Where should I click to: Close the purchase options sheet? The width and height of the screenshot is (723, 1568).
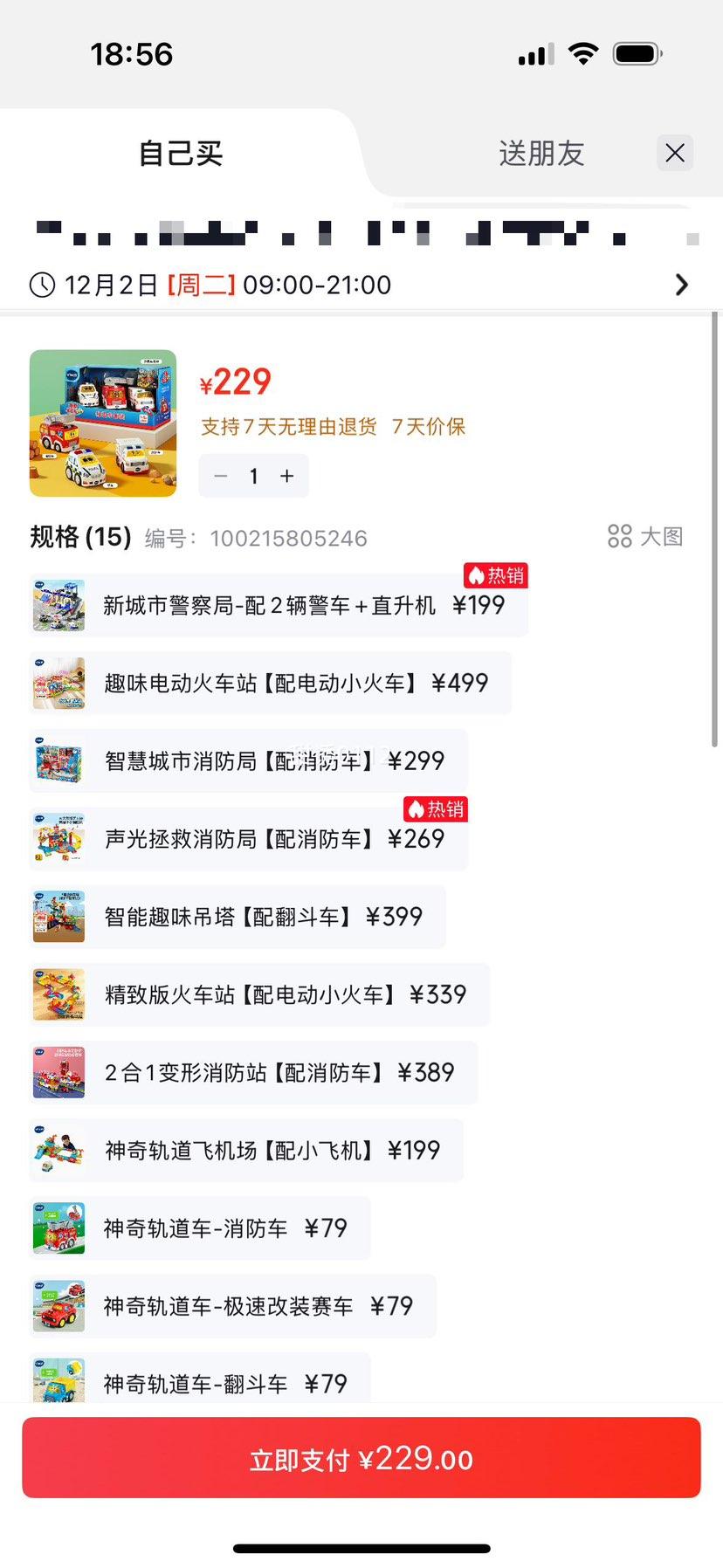pyautogui.click(x=674, y=153)
